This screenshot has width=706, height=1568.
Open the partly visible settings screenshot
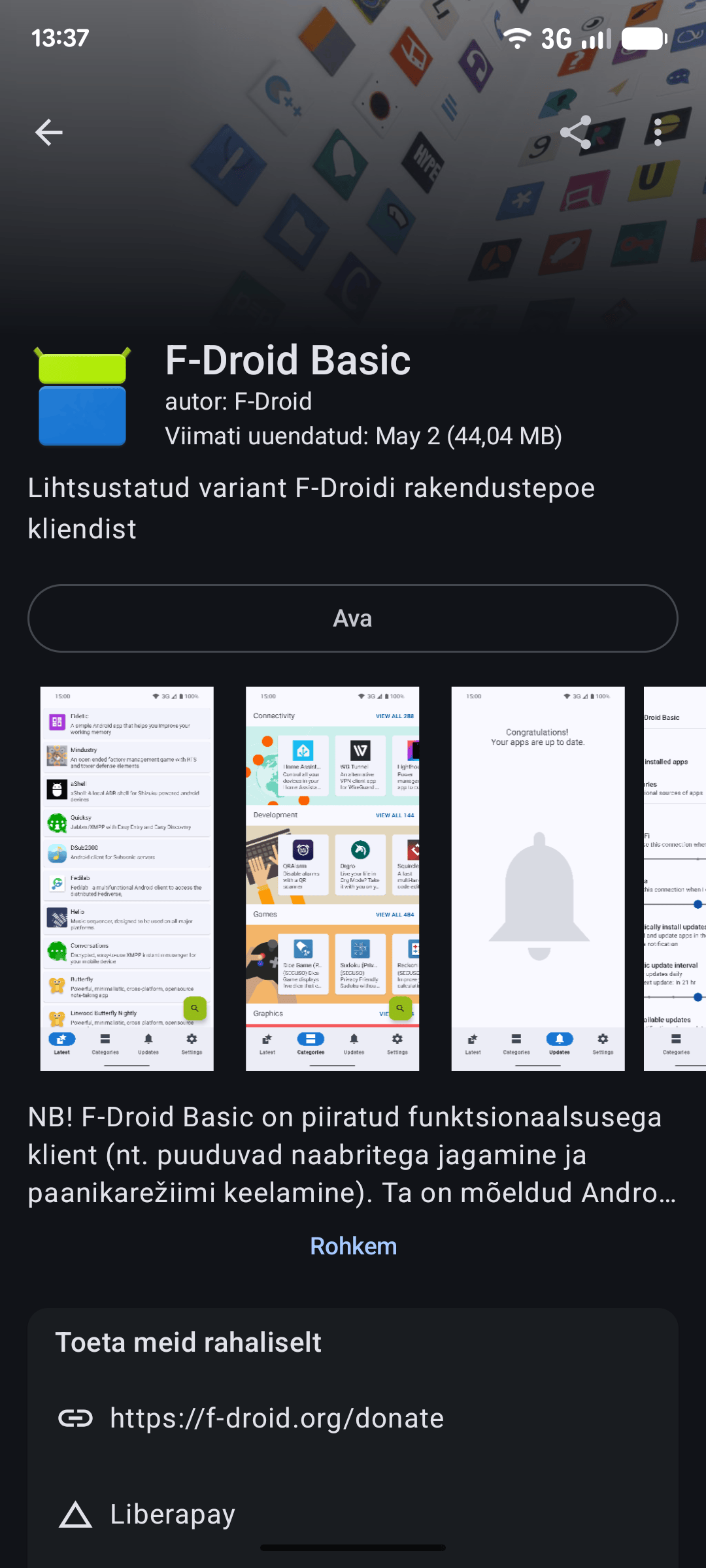click(675, 878)
